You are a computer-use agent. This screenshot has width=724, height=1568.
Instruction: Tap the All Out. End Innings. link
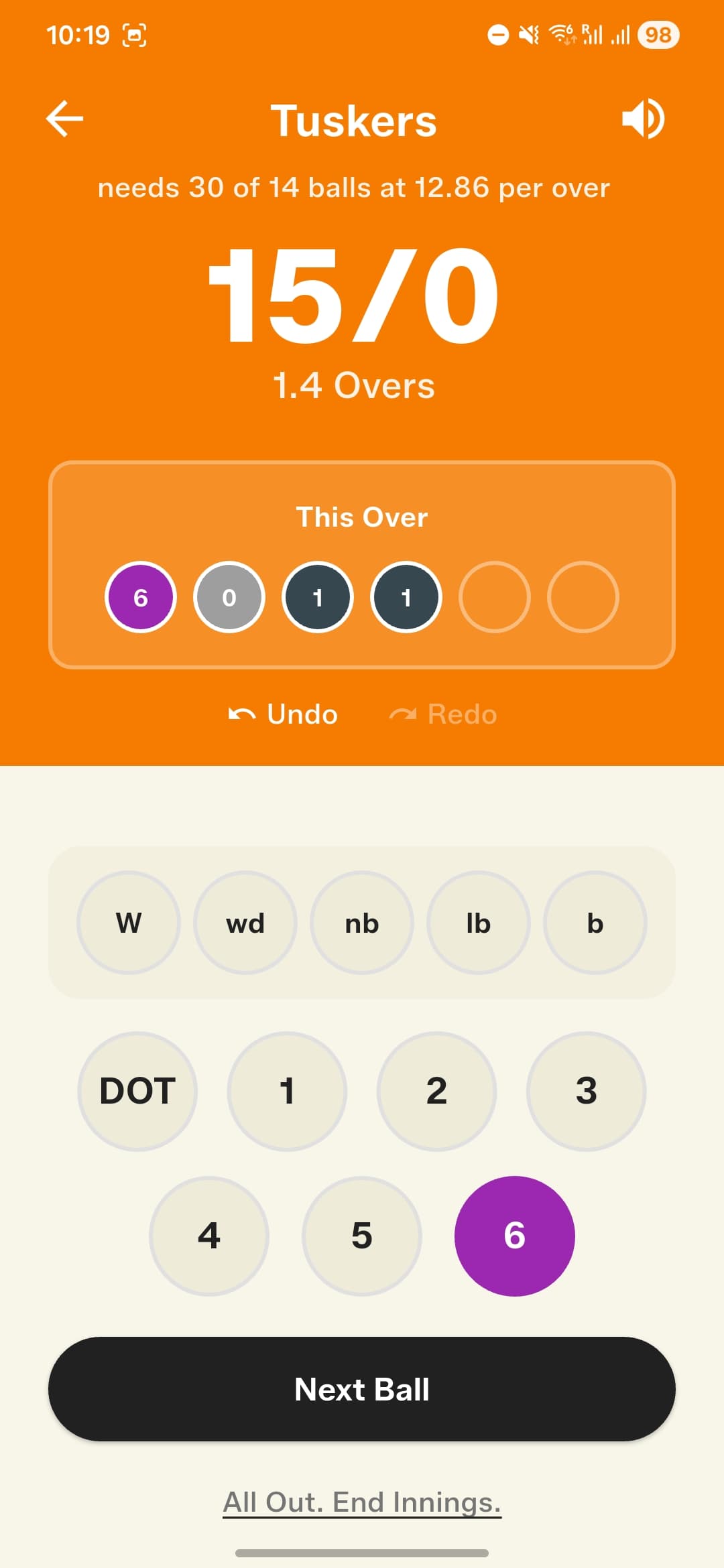pos(362,1502)
